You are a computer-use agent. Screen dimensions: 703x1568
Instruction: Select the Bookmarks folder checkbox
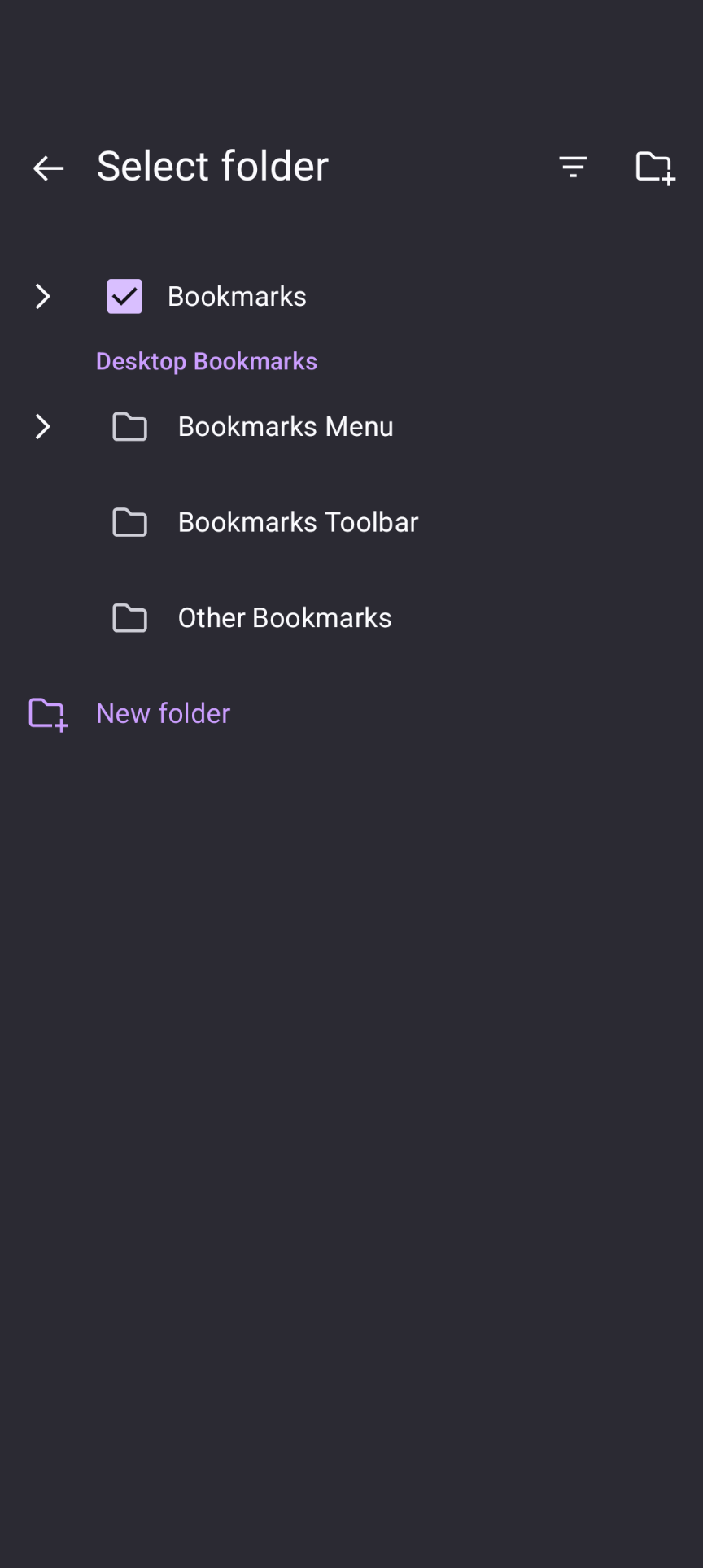click(124, 297)
